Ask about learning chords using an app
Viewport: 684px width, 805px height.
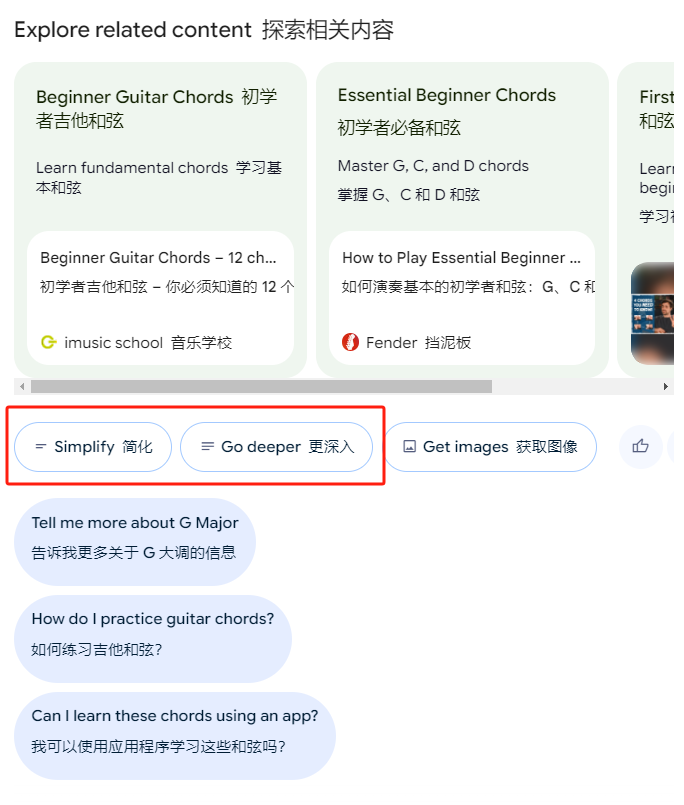[x=175, y=731]
